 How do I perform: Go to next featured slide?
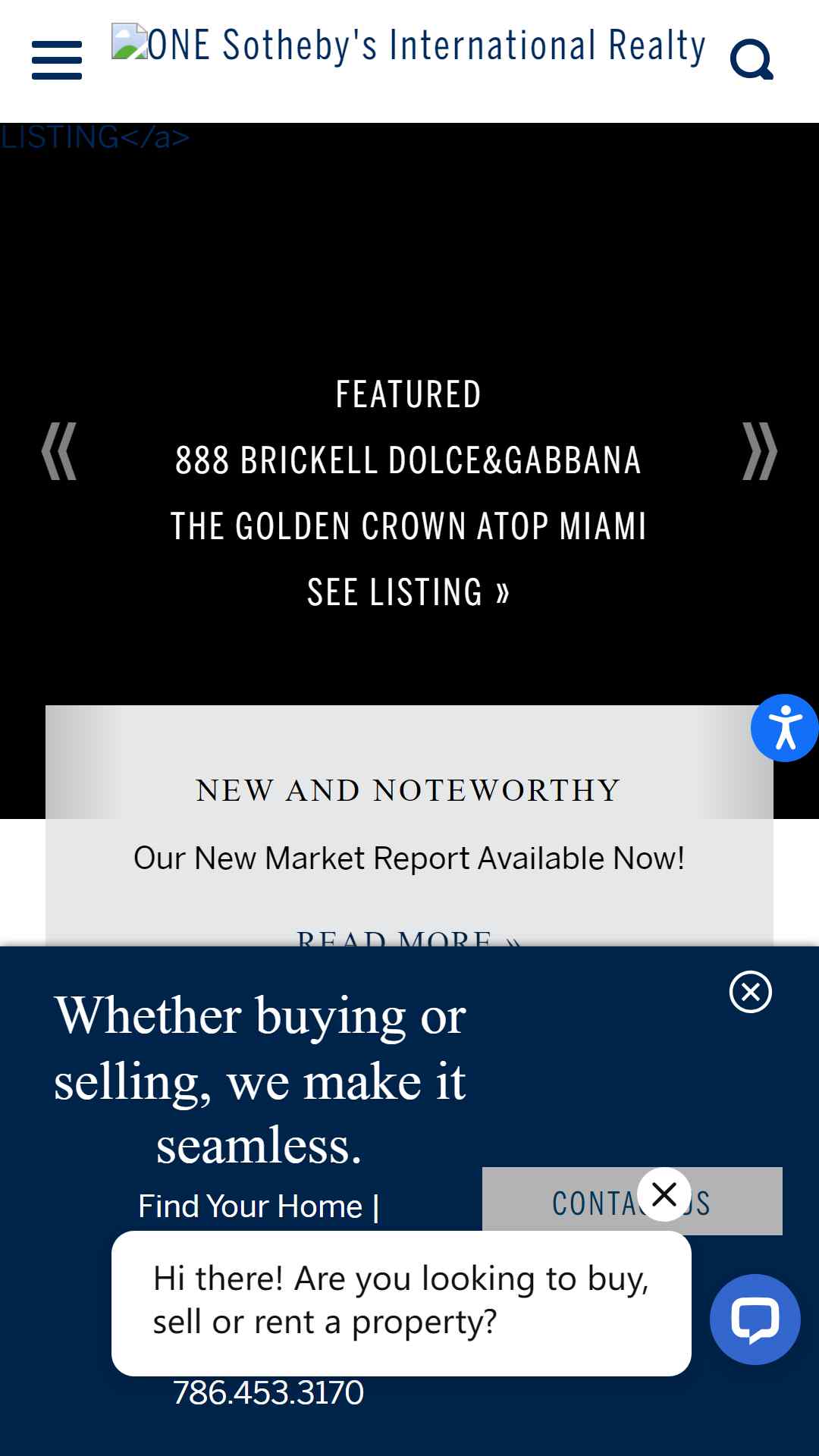pyautogui.click(x=760, y=451)
